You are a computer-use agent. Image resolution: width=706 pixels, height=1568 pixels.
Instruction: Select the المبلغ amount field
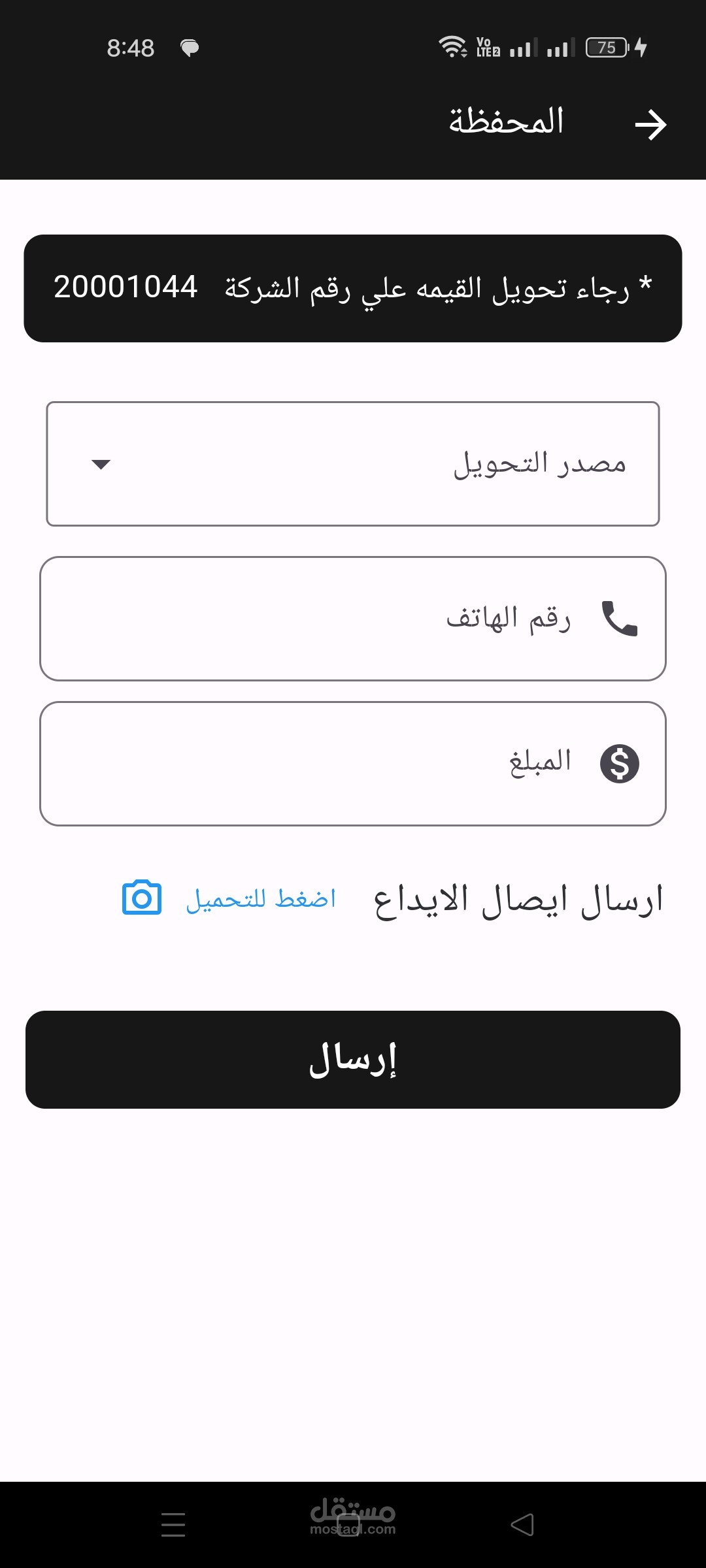click(x=353, y=764)
